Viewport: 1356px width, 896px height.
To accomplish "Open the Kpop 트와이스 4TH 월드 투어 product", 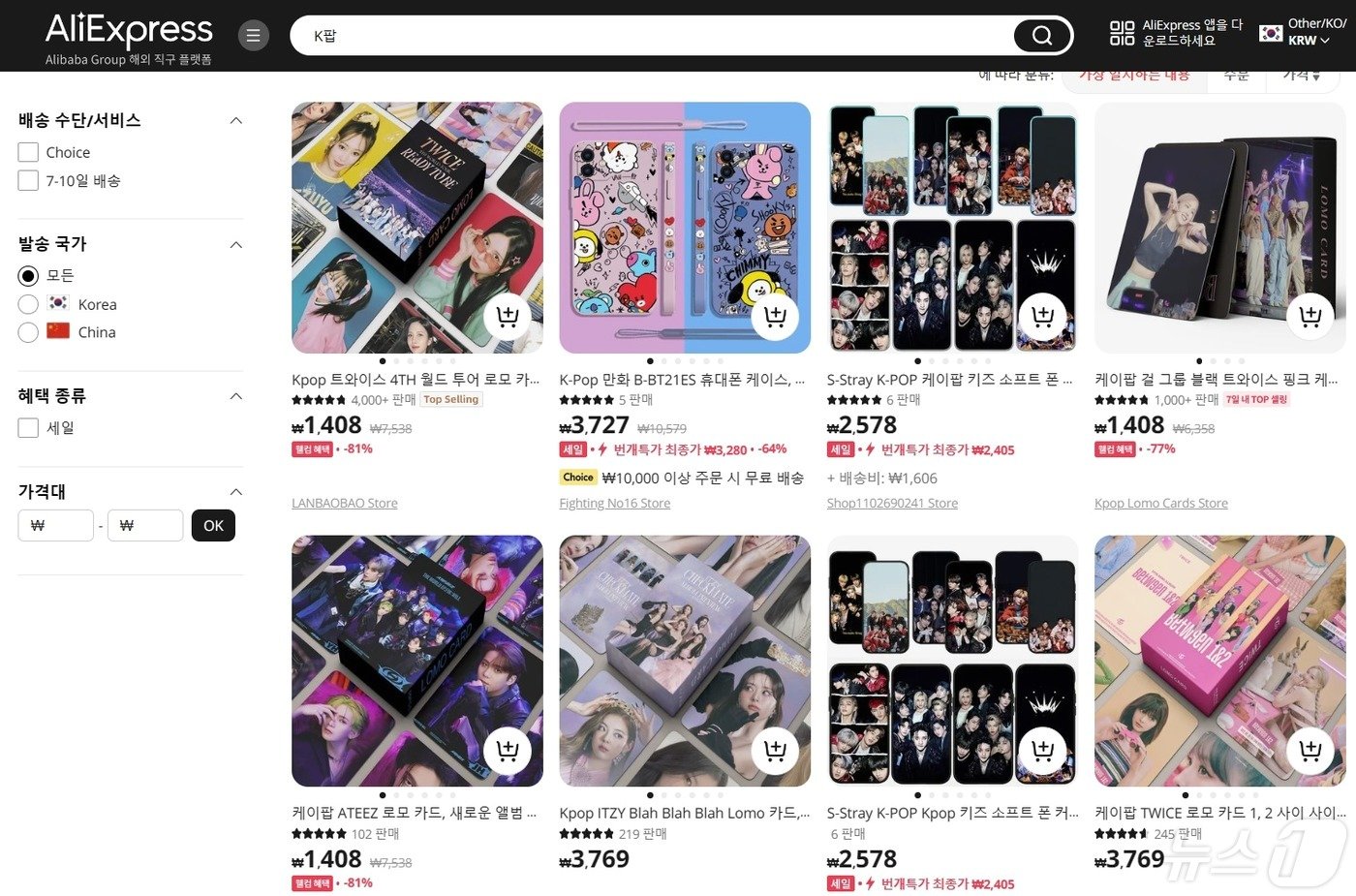I will coord(415,380).
